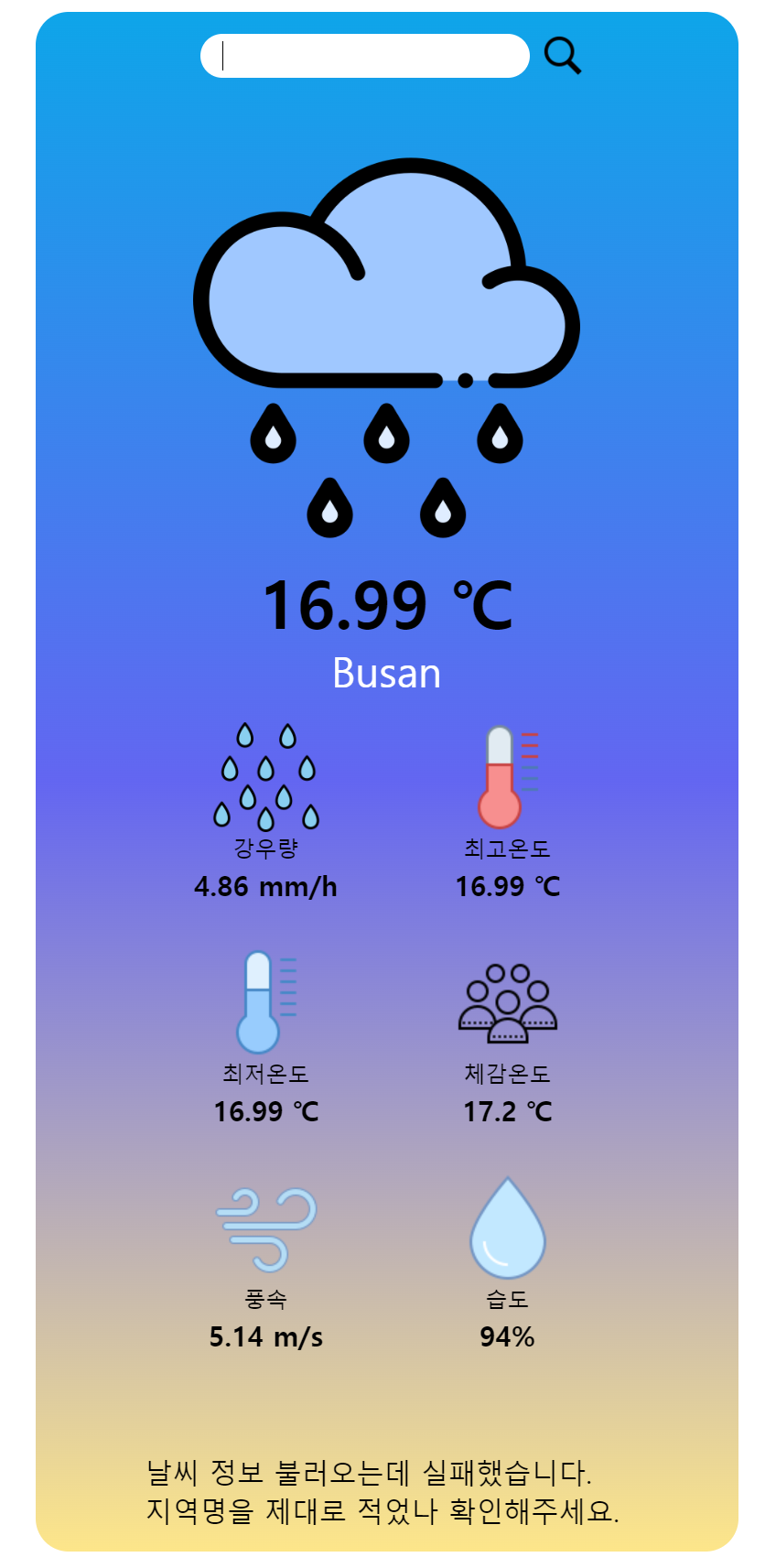Tap the magnifying glass search icon
776x1568 pixels.
[x=562, y=56]
